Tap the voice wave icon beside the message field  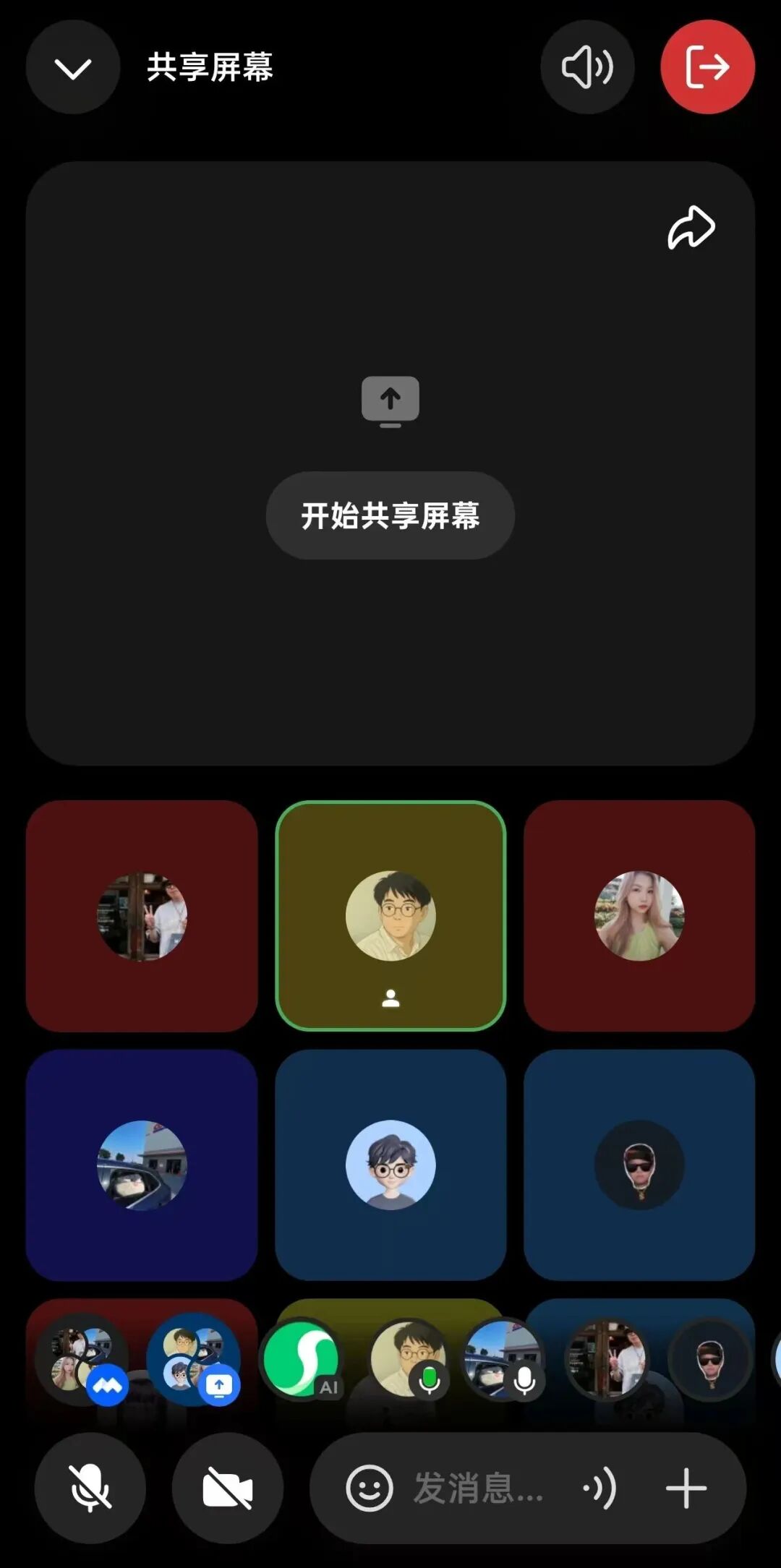pyautogui.click(x=598, y=1488)
